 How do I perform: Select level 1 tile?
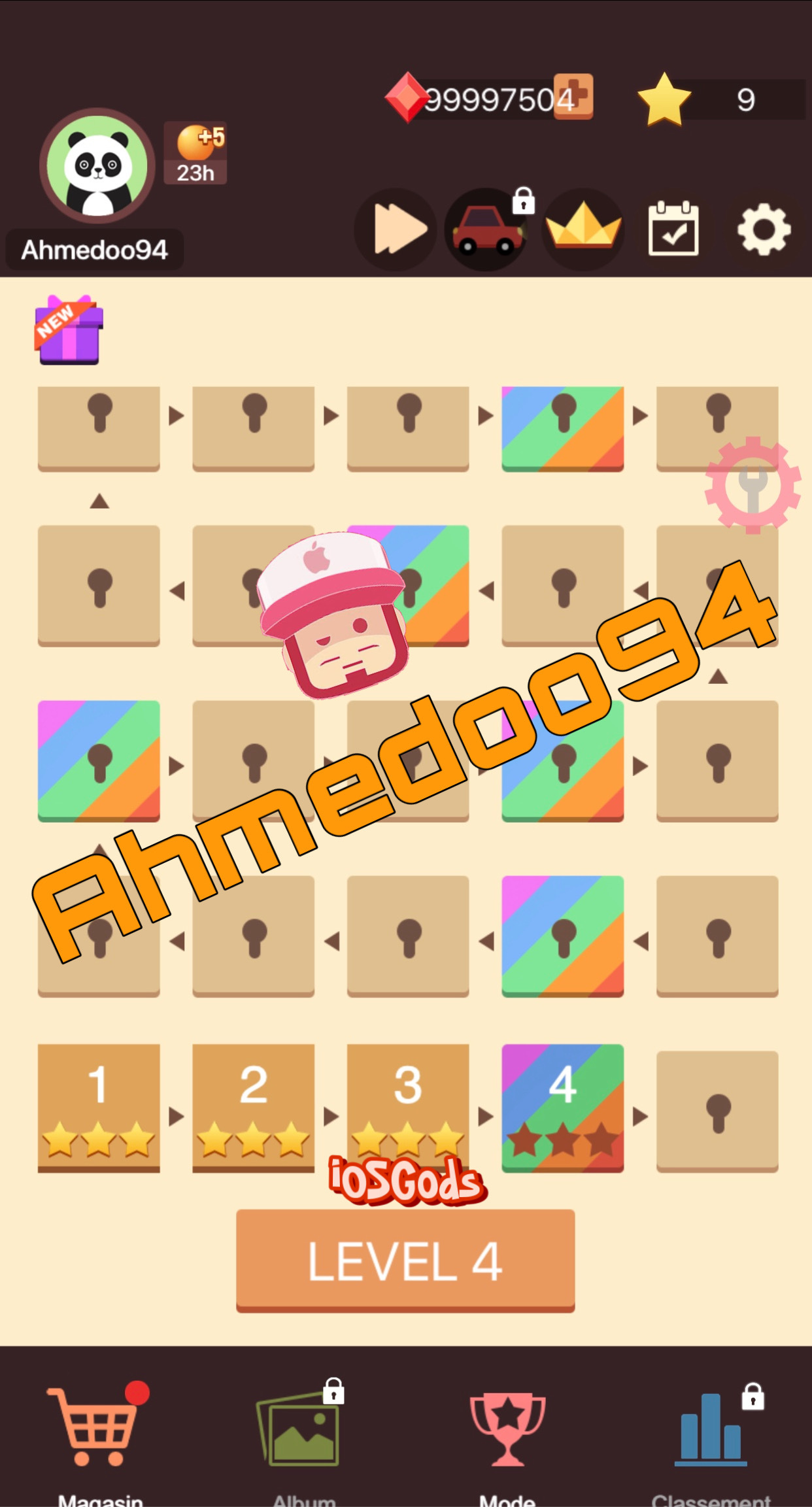click(99, 1107)
